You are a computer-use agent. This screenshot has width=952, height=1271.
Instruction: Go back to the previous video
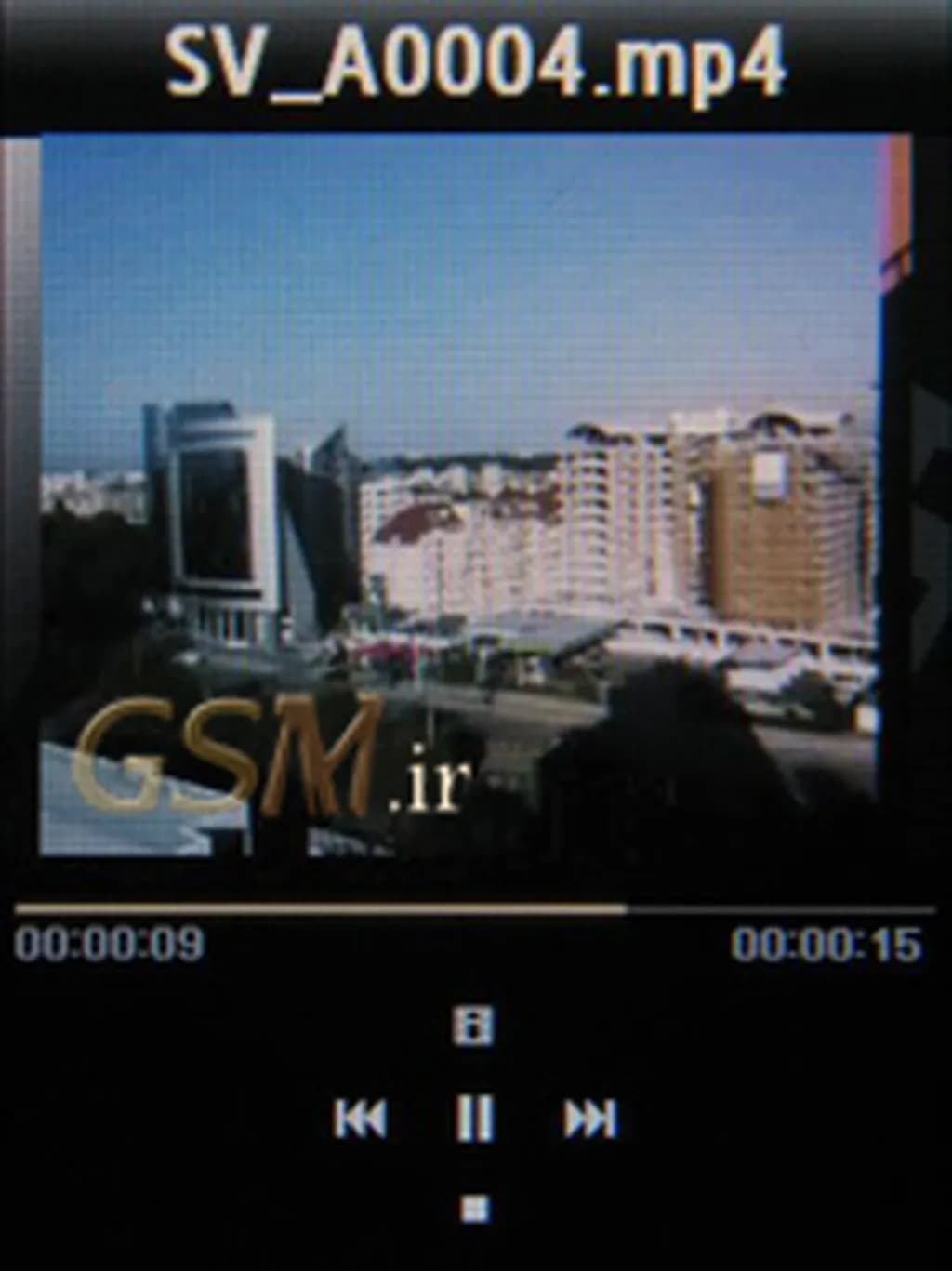point(360,1118)
